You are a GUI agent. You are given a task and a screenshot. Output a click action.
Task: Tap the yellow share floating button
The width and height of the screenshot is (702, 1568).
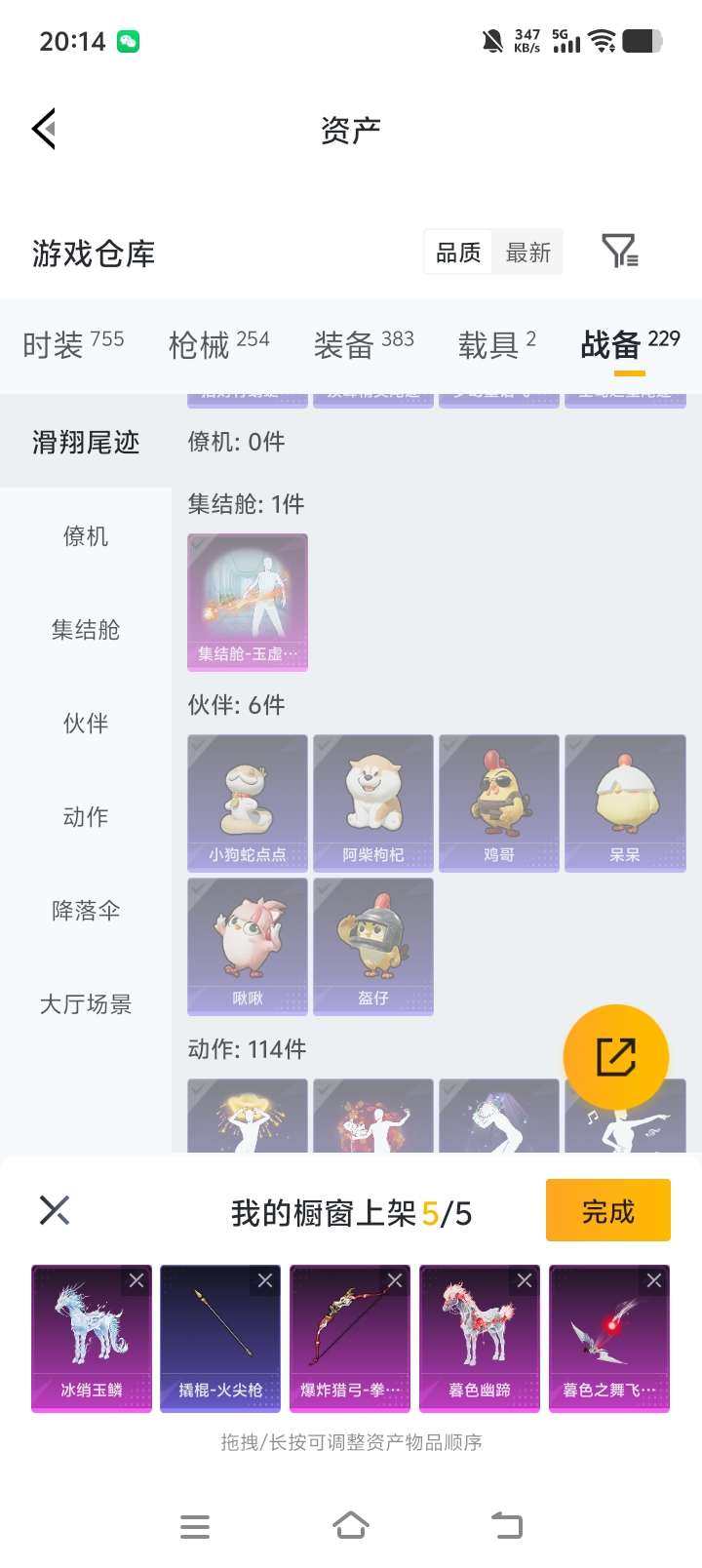click(617, 1057)
